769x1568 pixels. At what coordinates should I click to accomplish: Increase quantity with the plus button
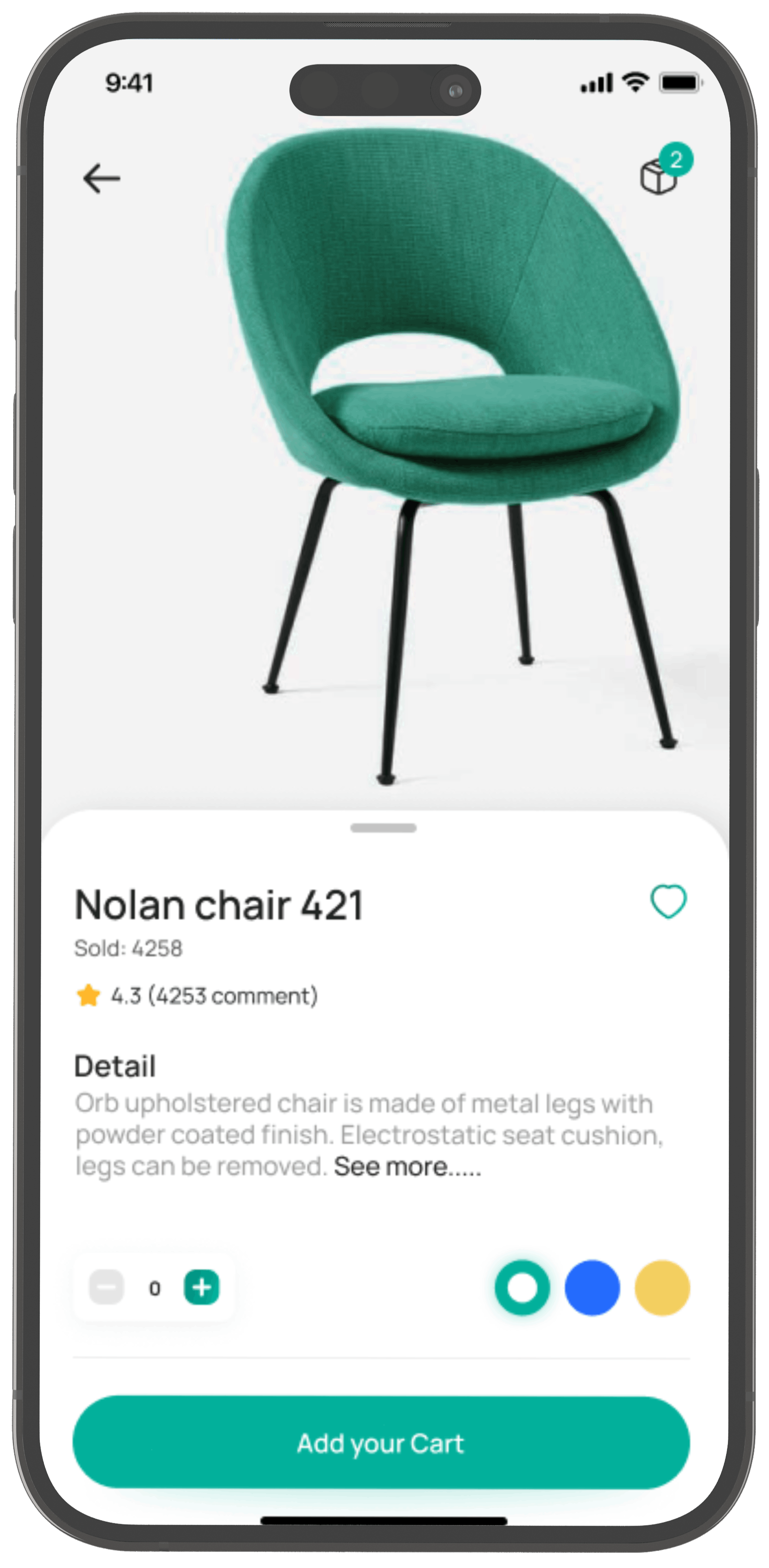coord(201,1287)
